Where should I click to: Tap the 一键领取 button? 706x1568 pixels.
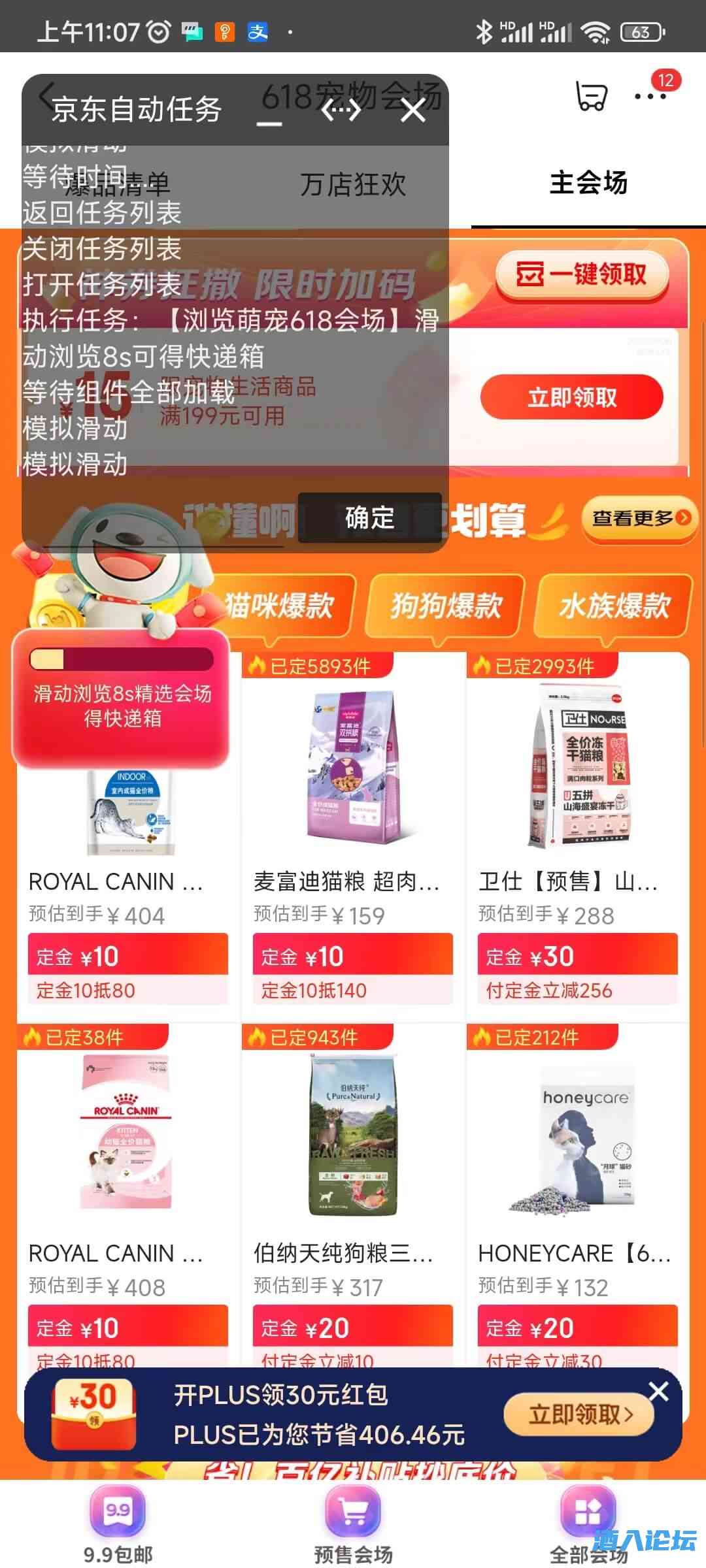(x=585, y=276)
